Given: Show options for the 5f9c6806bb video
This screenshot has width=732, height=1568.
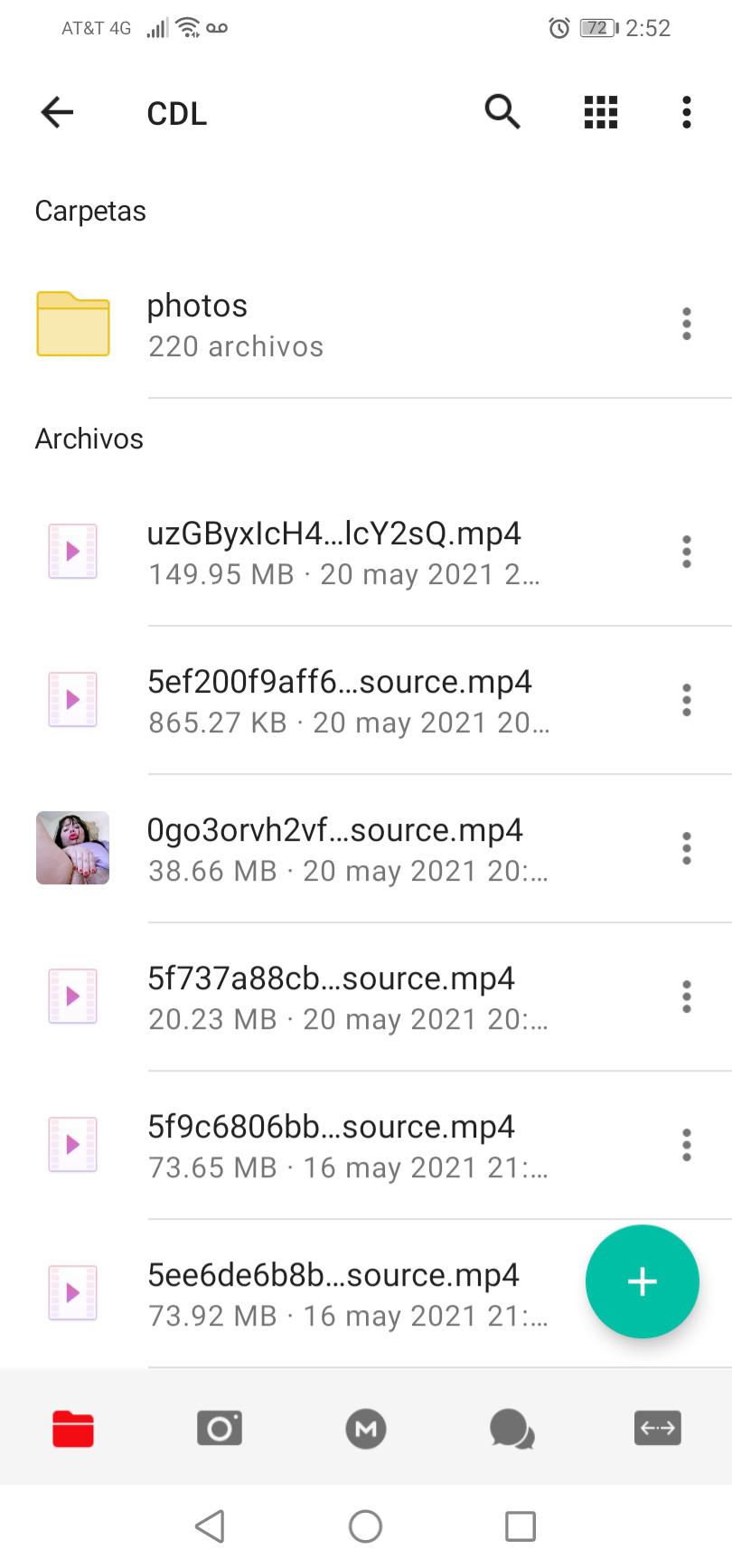Looking at the screenshot, I should [x=687, y=1145].
